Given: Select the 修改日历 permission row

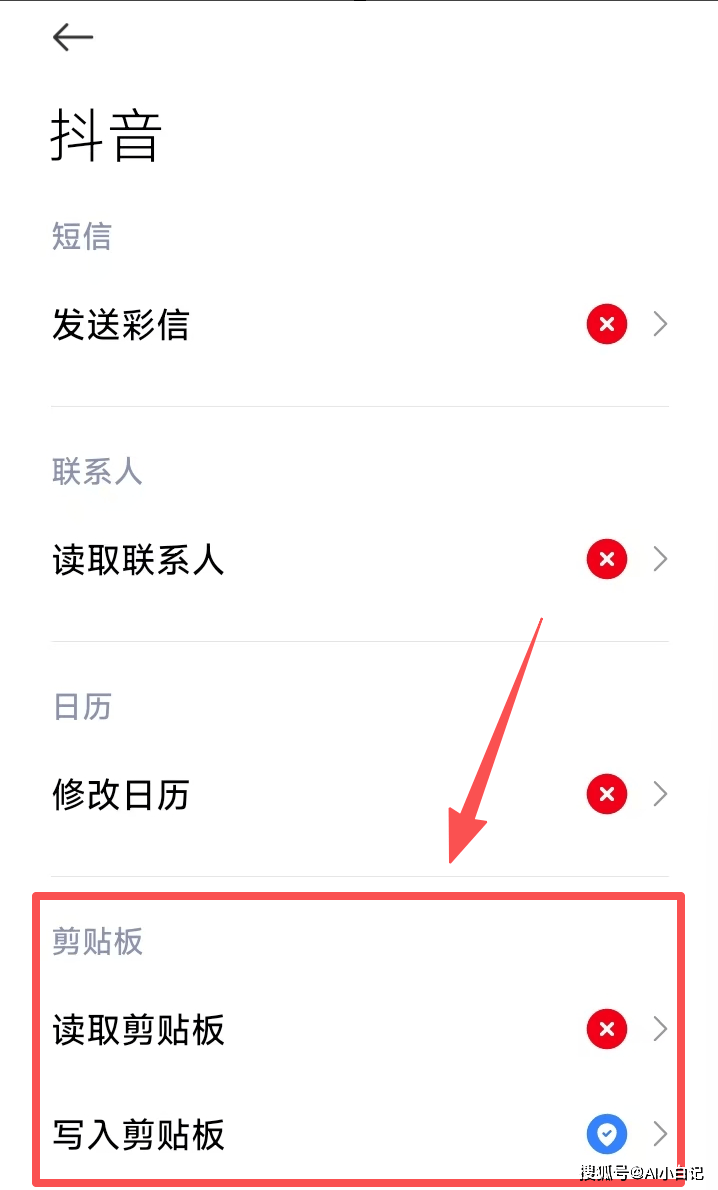Looking at the screenshot, I should click(360, 795).
